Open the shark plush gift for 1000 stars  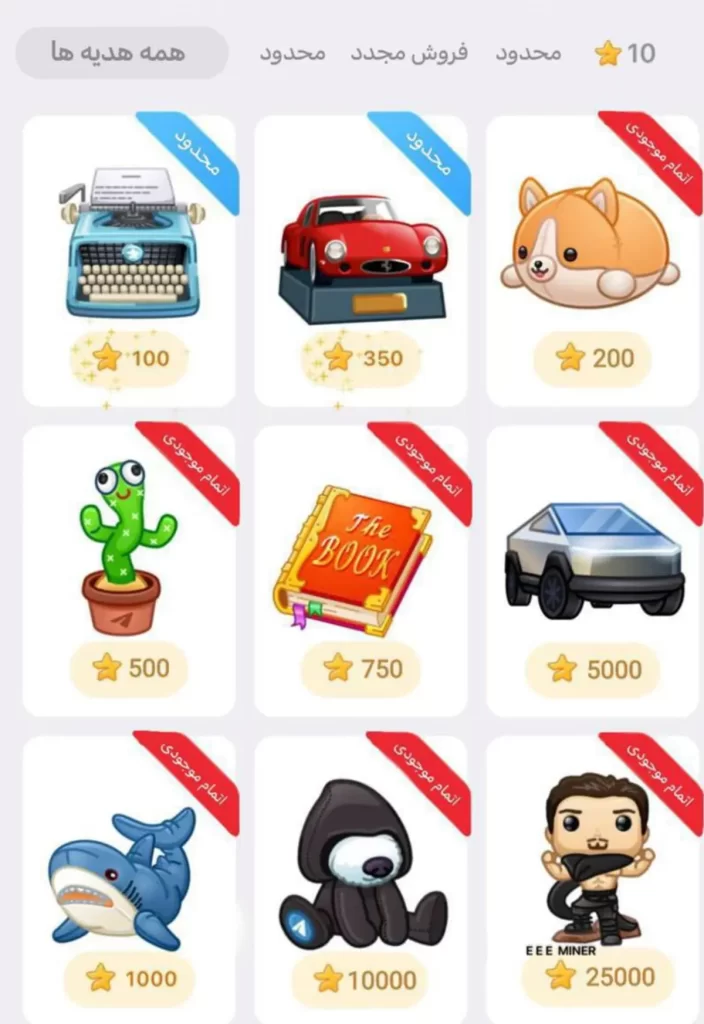pos(129,880)
